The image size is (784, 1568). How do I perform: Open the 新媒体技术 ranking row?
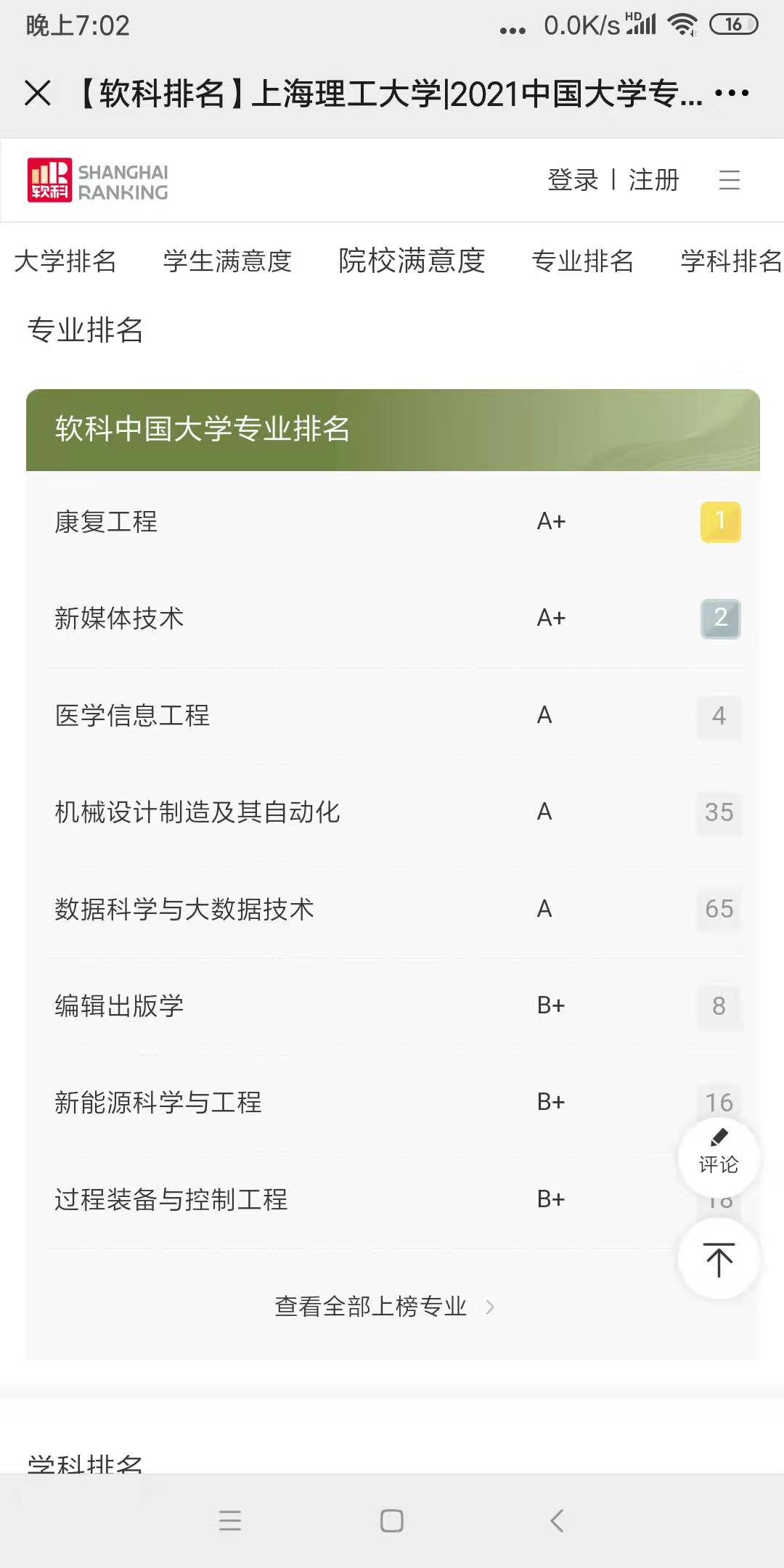(x=393, y=618)
